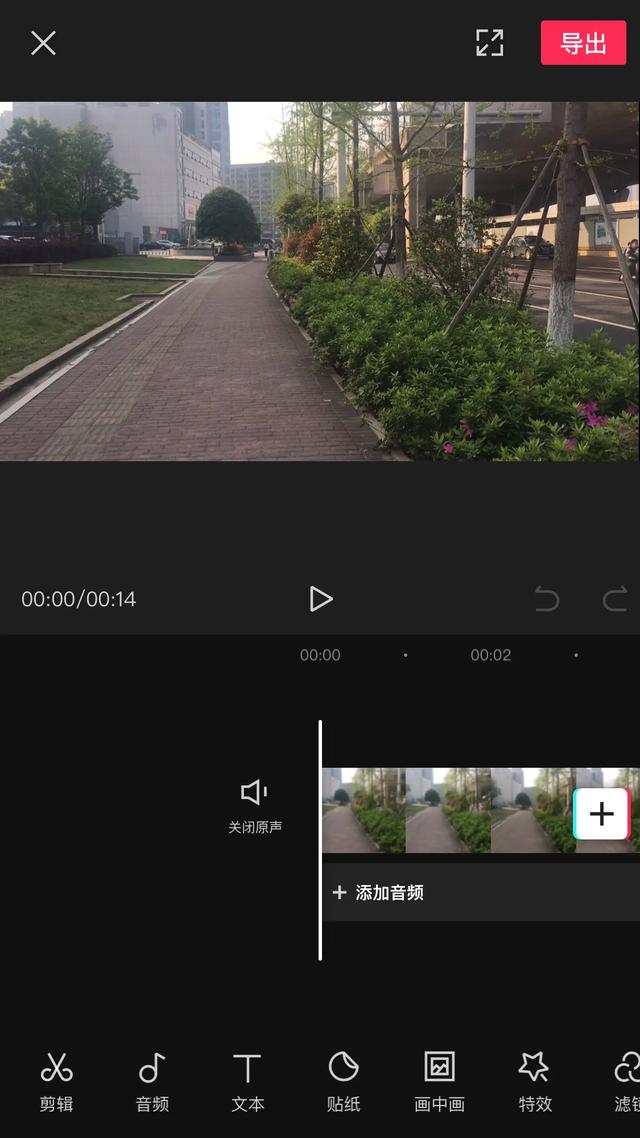Tap the 导出 export button
This screenshot has width=640, height=1138.
pyautogui.click(x=583, y=43)
